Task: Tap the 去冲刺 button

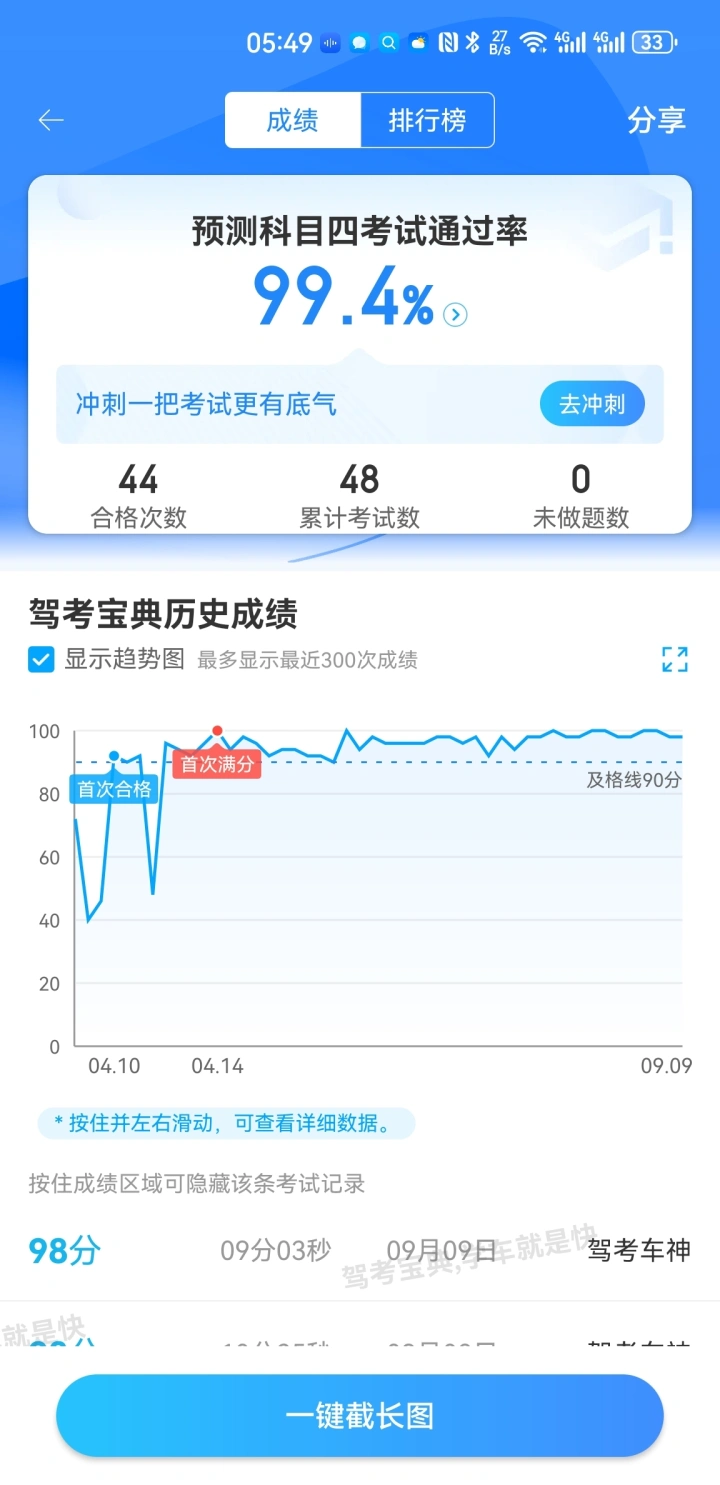Action: coord(592,404)
